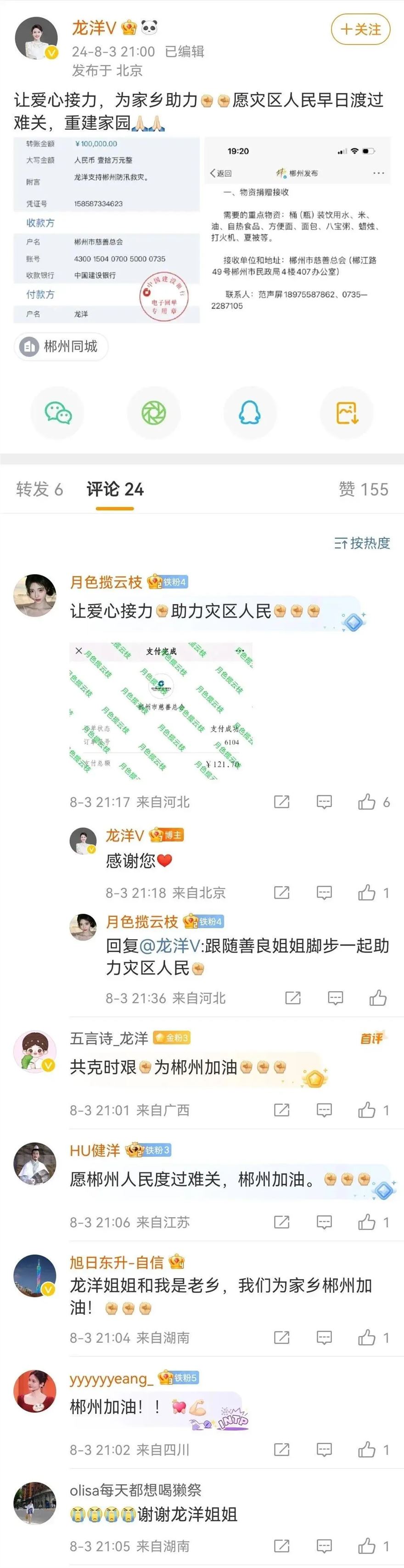Image resolution: width=404 pixels, height=1568 pixels.
Task: Reply to 旭日东升-自信's comment
Action: [324, 1337]
